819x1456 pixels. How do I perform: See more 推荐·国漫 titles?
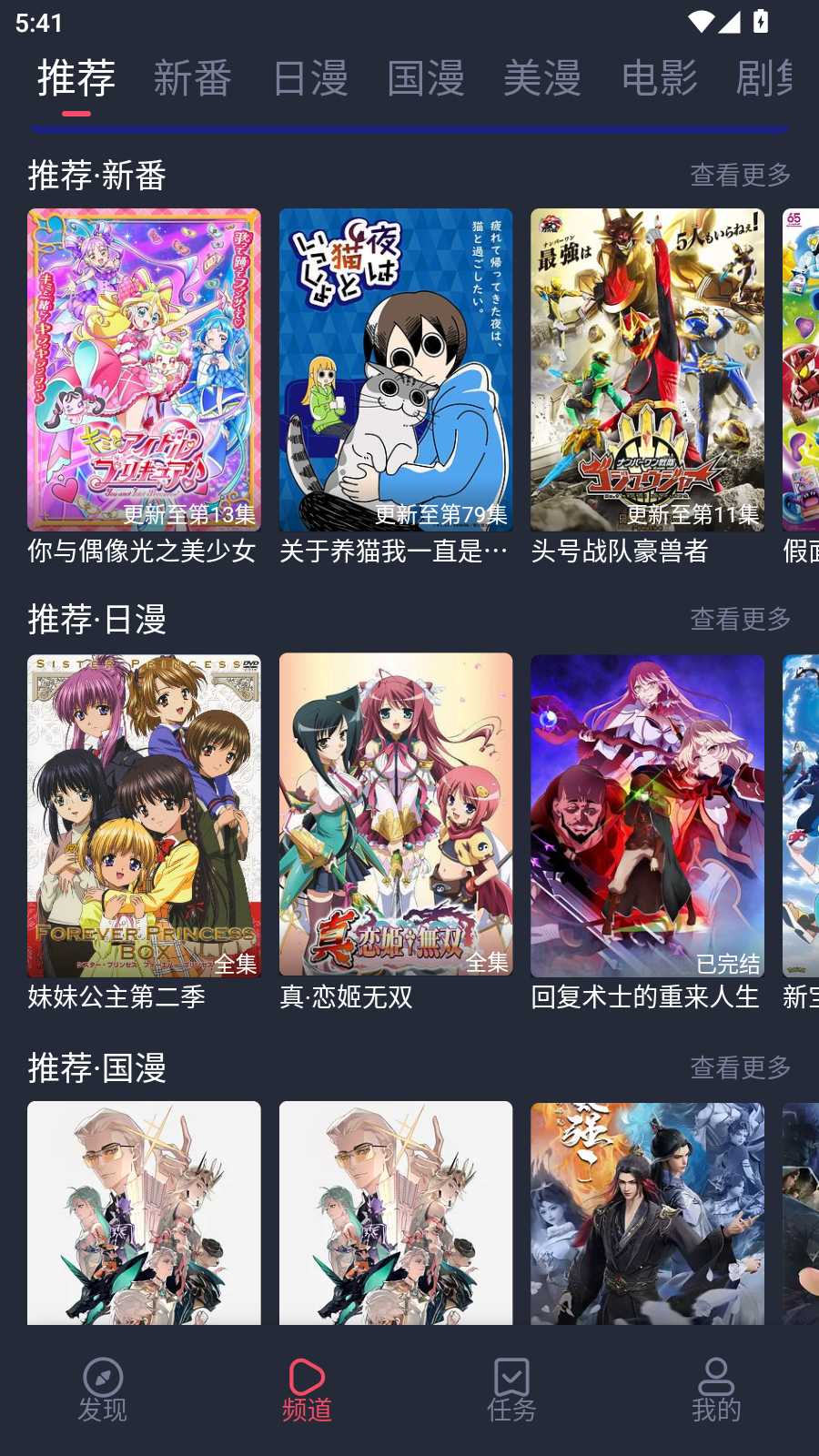point(740,1067)
